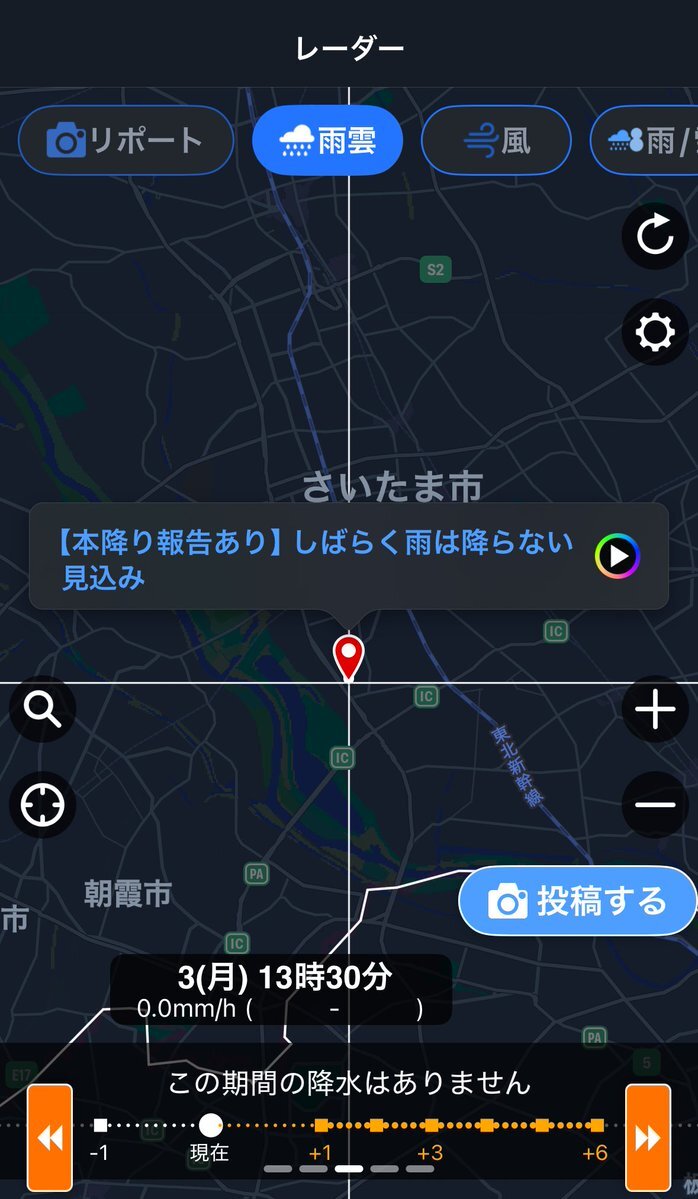The image size is (698, 1199).
Task: Switch to the リポート chip
Action: (125, 141)
